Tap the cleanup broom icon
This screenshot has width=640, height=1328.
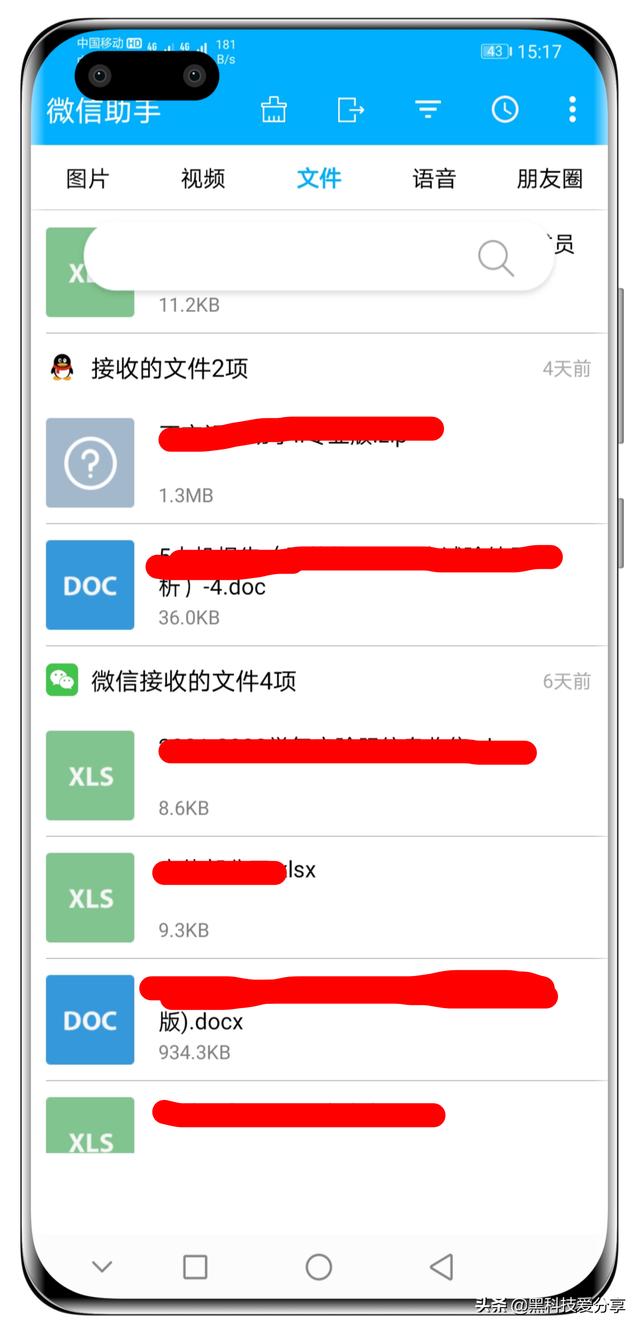(x=274, y=109)
